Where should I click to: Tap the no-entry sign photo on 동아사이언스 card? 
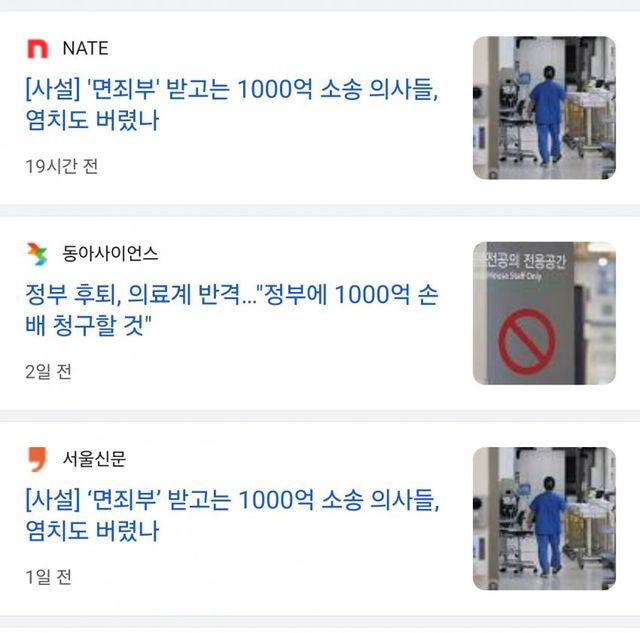click(x=544, y=313)
